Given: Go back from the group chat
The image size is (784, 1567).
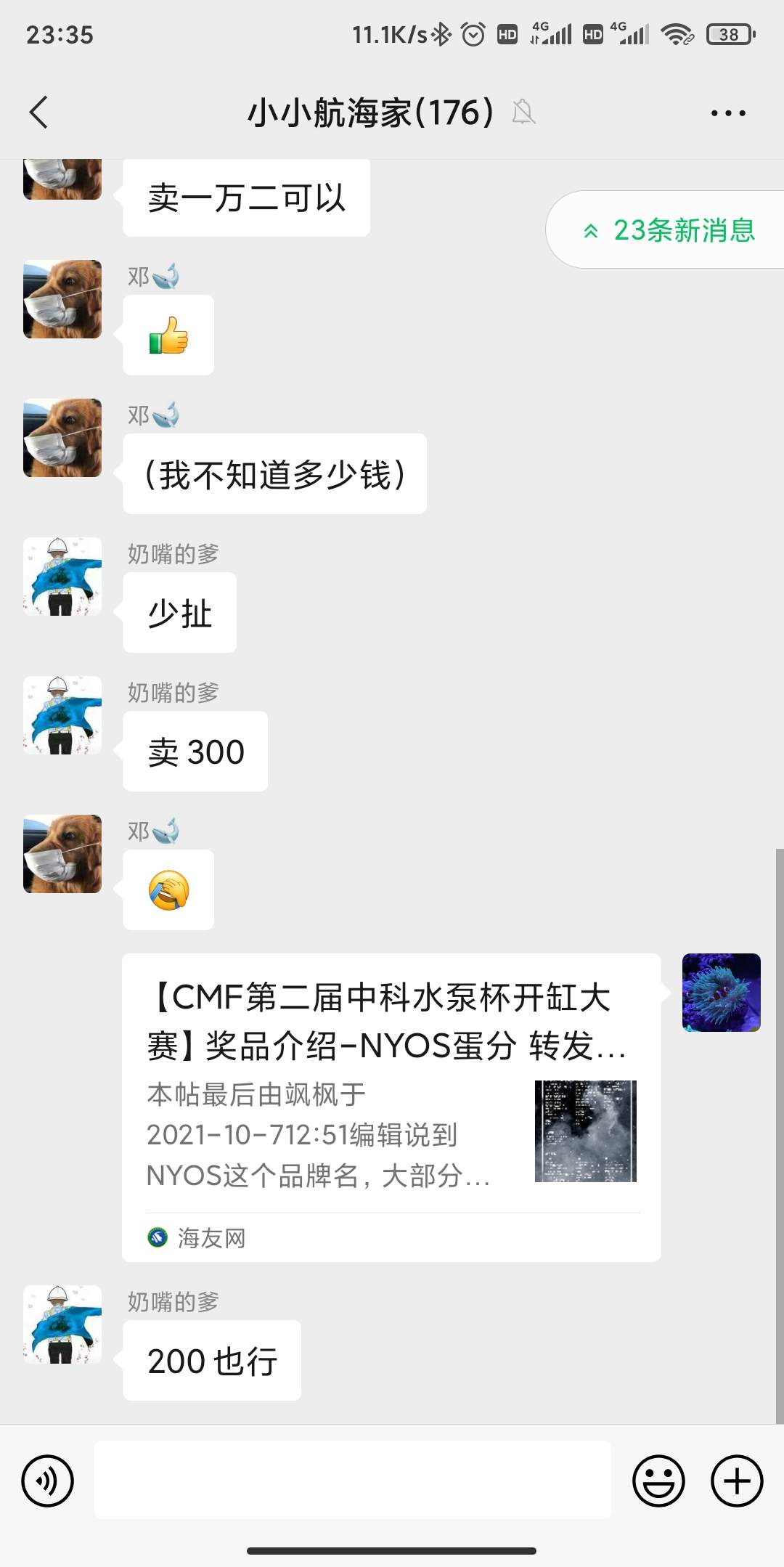Looking at the screenshot, I should (x=39, y=113).
